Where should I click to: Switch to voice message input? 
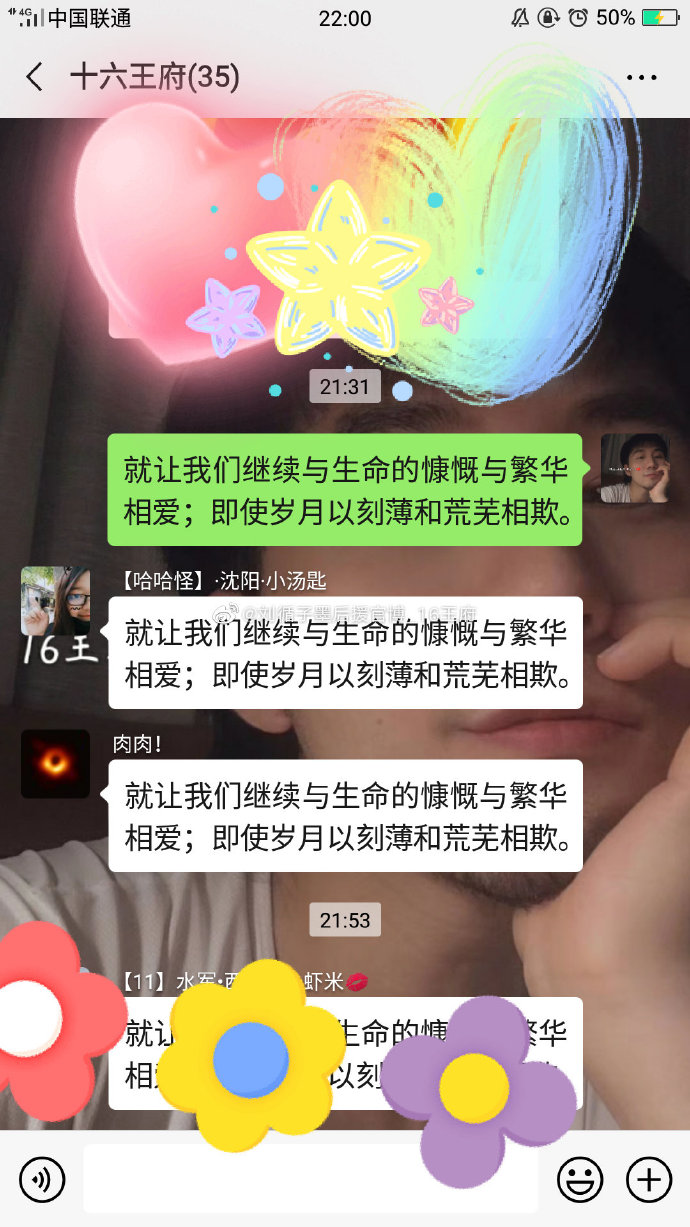[x=42, y=1180]
